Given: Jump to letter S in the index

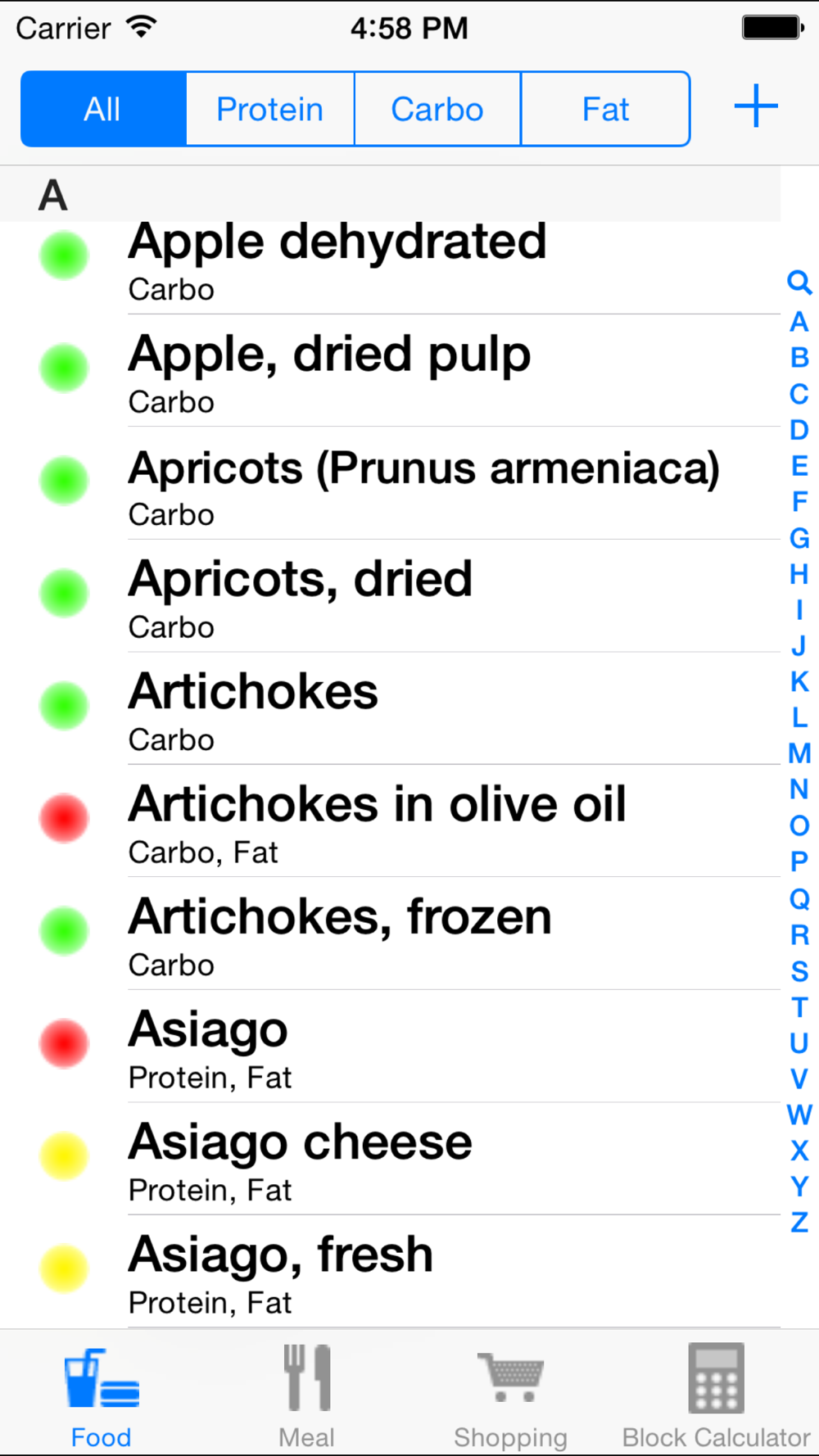Looking at the screenshot, I should (x=799, y=971).
